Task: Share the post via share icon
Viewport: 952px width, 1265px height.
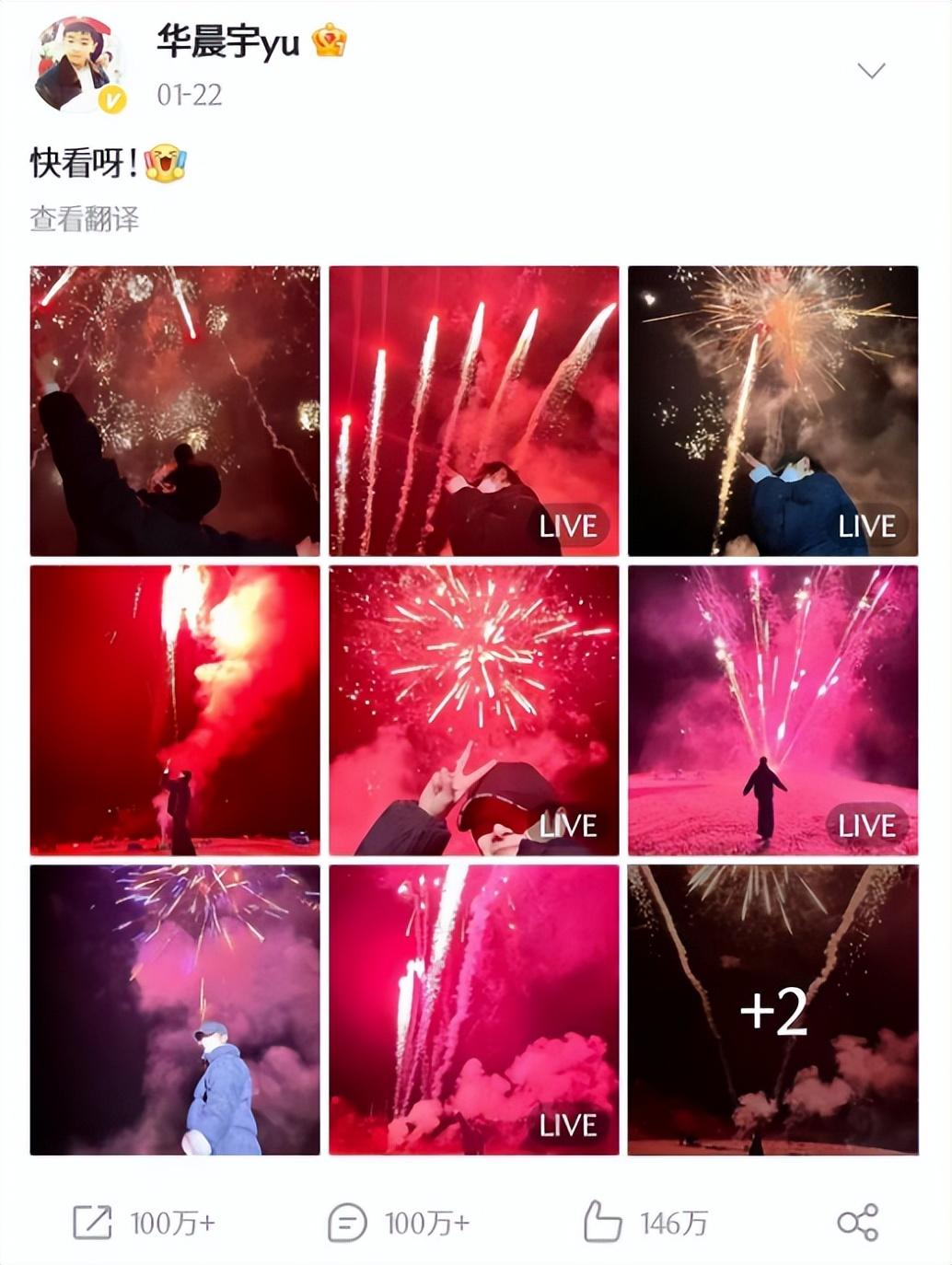Action: pos(857,1223)
